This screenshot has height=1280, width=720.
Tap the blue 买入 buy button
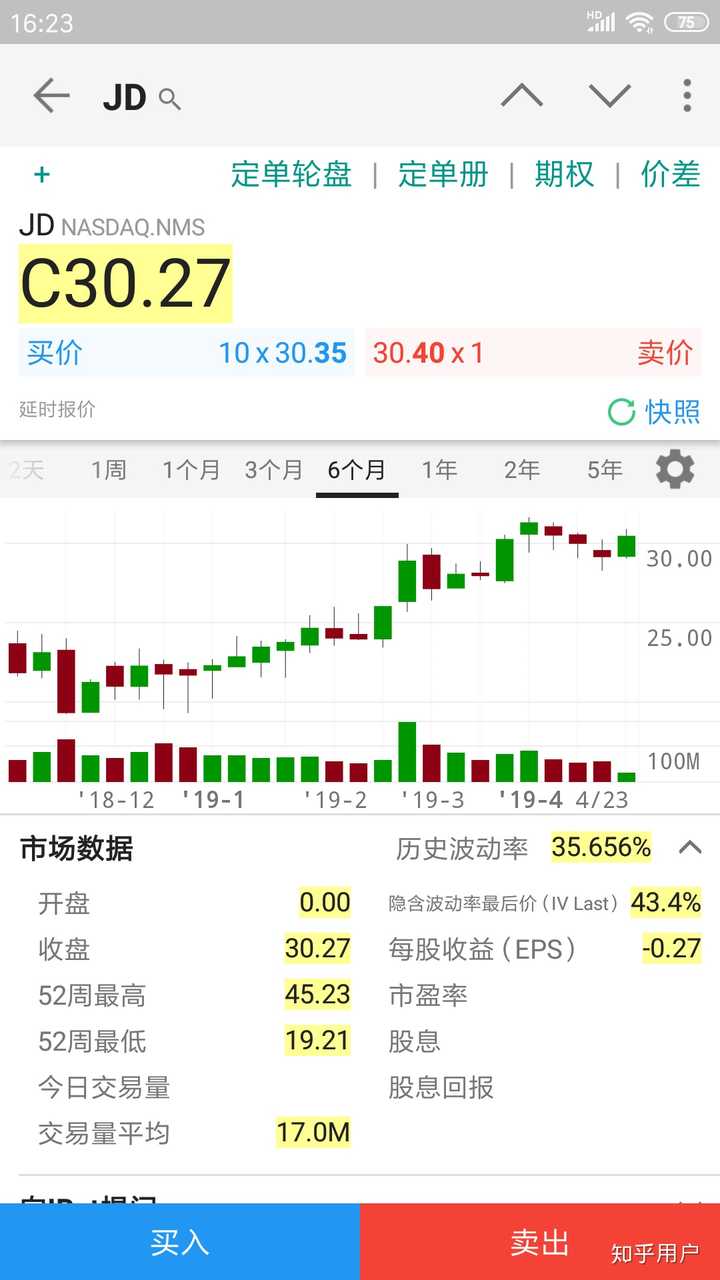(x=180, y=1240)
